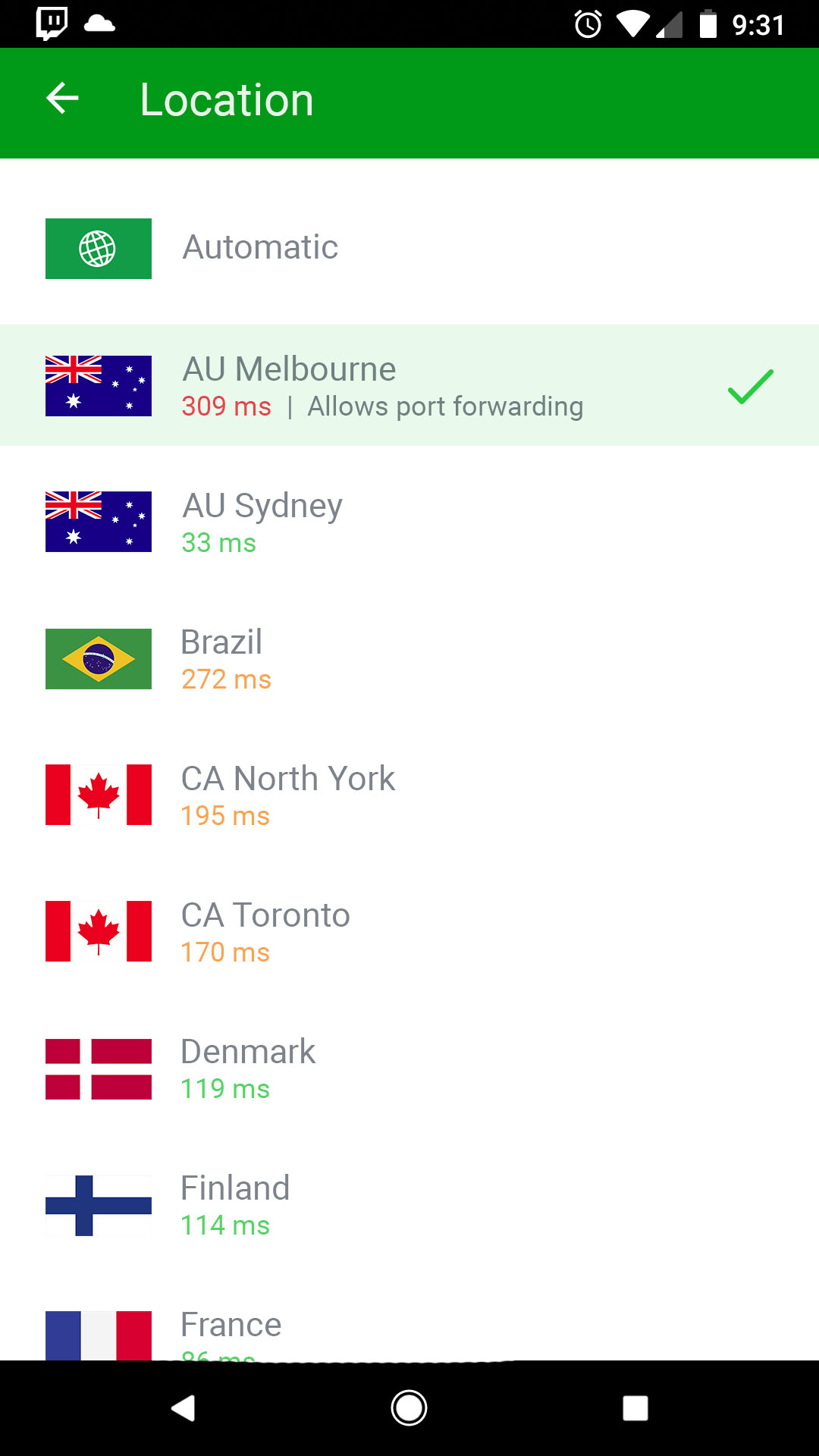
Task: Go back using the arrow beside Location
Action: pos(62,99)
